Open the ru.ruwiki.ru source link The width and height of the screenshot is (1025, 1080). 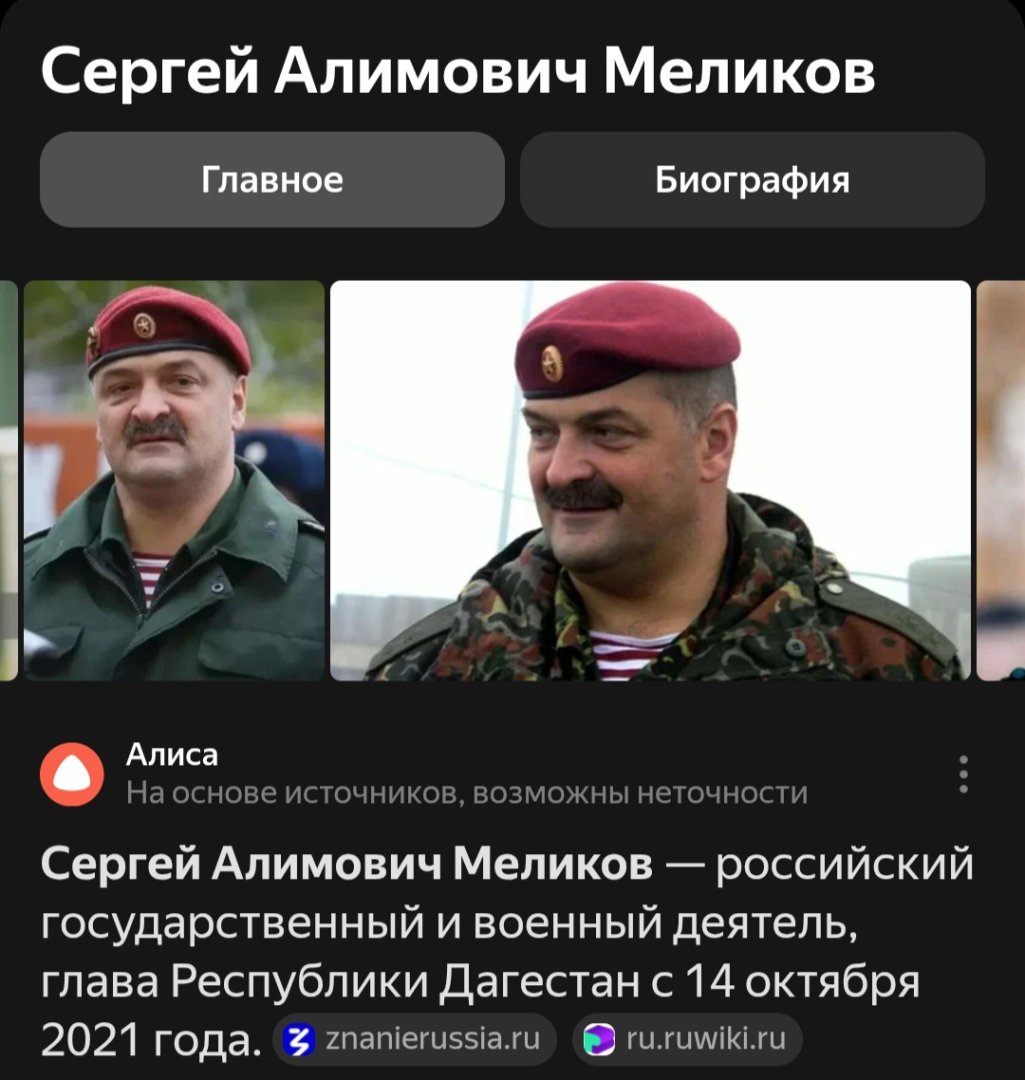coord(686,1039)
